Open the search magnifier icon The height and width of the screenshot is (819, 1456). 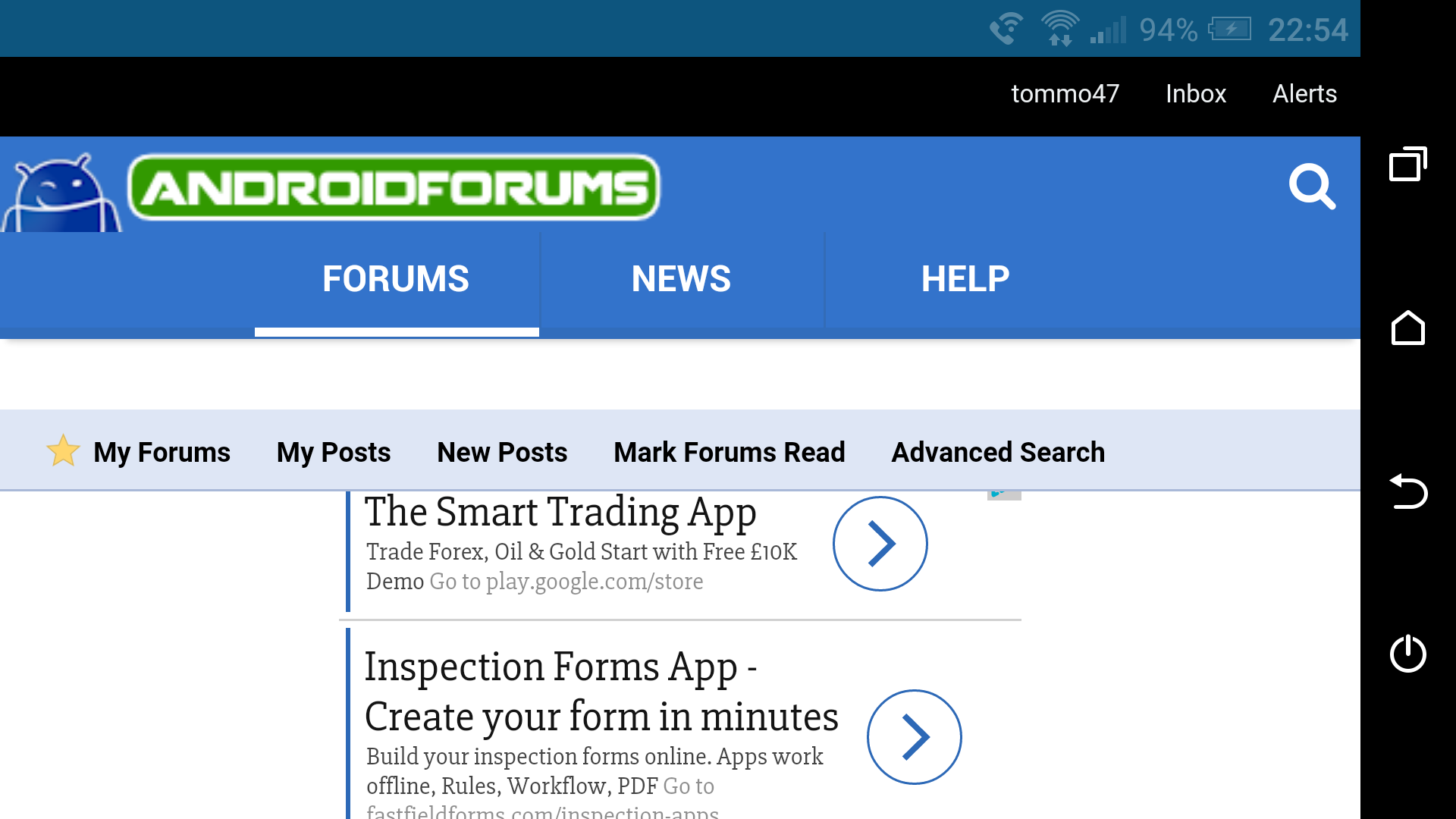point(1311,187)
